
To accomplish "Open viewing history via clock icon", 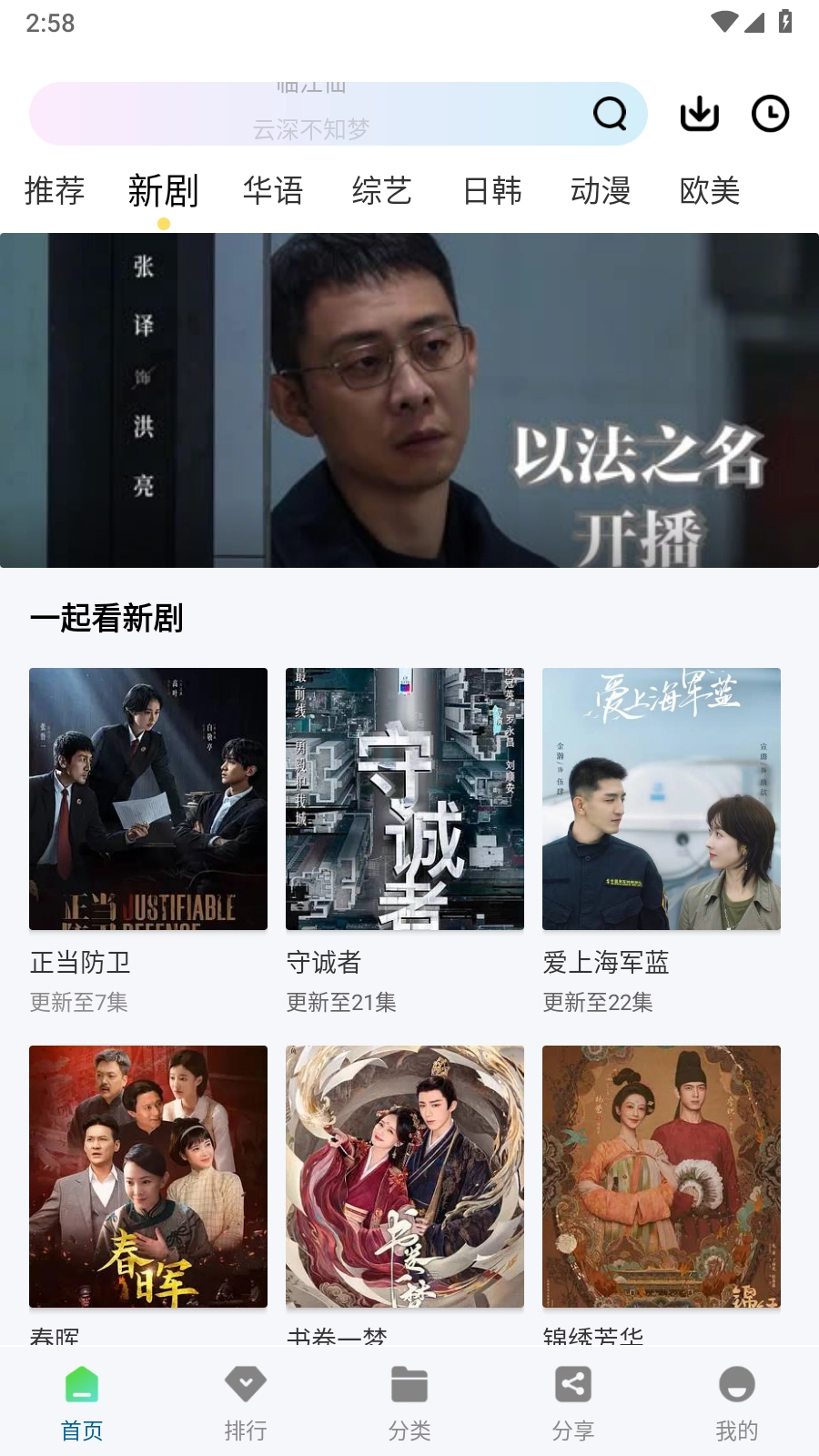I will [x=769, y=113].
